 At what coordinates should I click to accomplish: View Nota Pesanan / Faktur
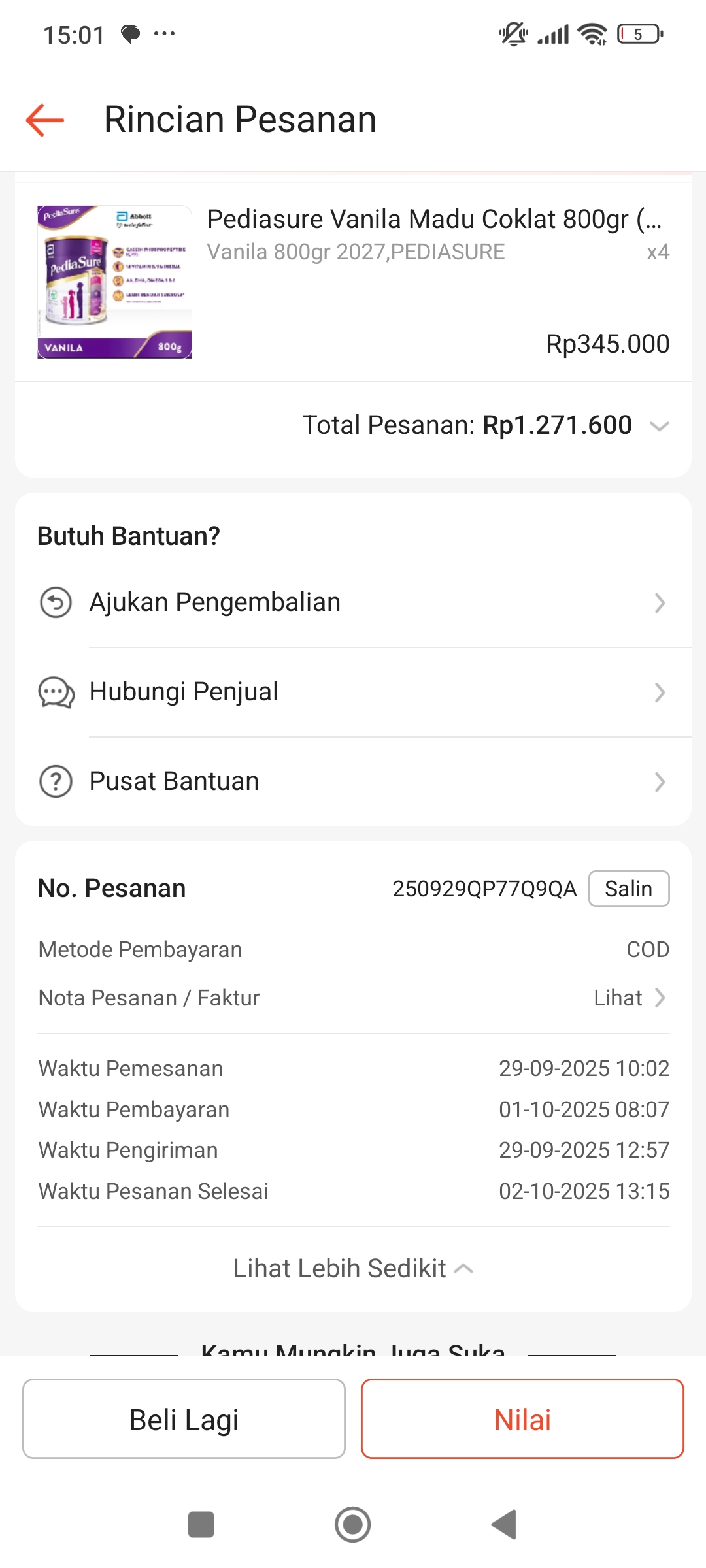(629, 998)
